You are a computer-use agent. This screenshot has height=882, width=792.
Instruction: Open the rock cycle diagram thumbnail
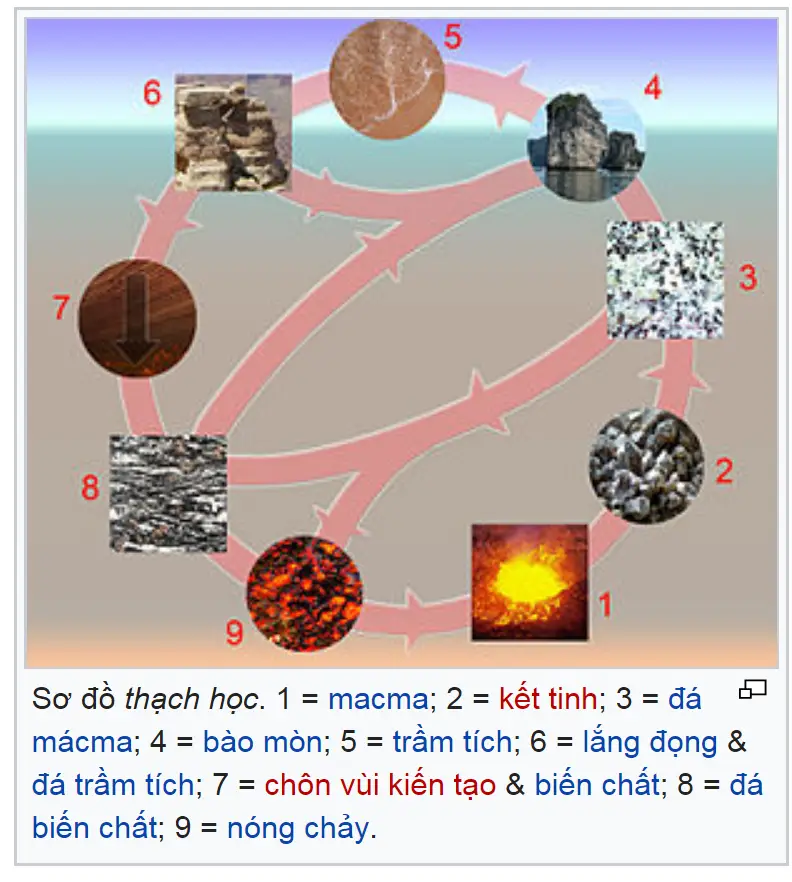tap(400, 340)
